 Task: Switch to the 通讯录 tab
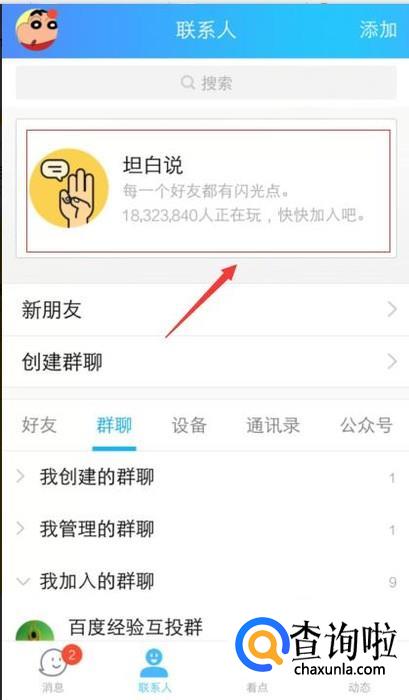pyautogui.click(x=273, y=425)
